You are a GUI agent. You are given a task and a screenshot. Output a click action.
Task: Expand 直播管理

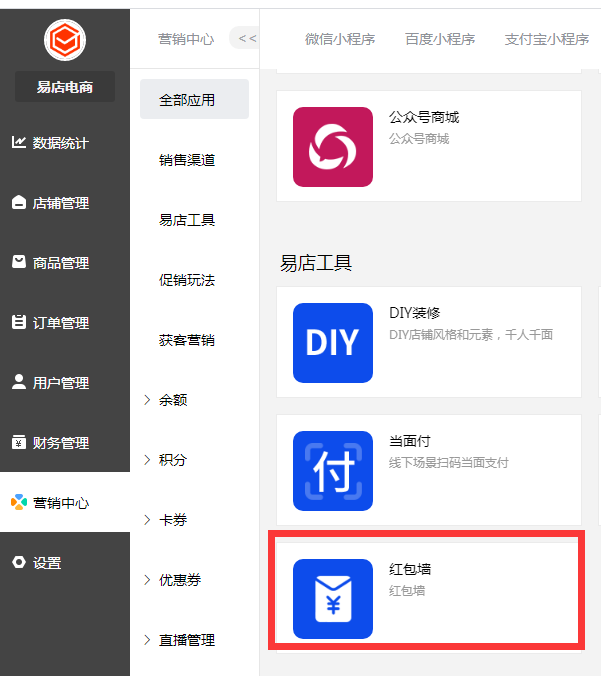click(186, 640)
